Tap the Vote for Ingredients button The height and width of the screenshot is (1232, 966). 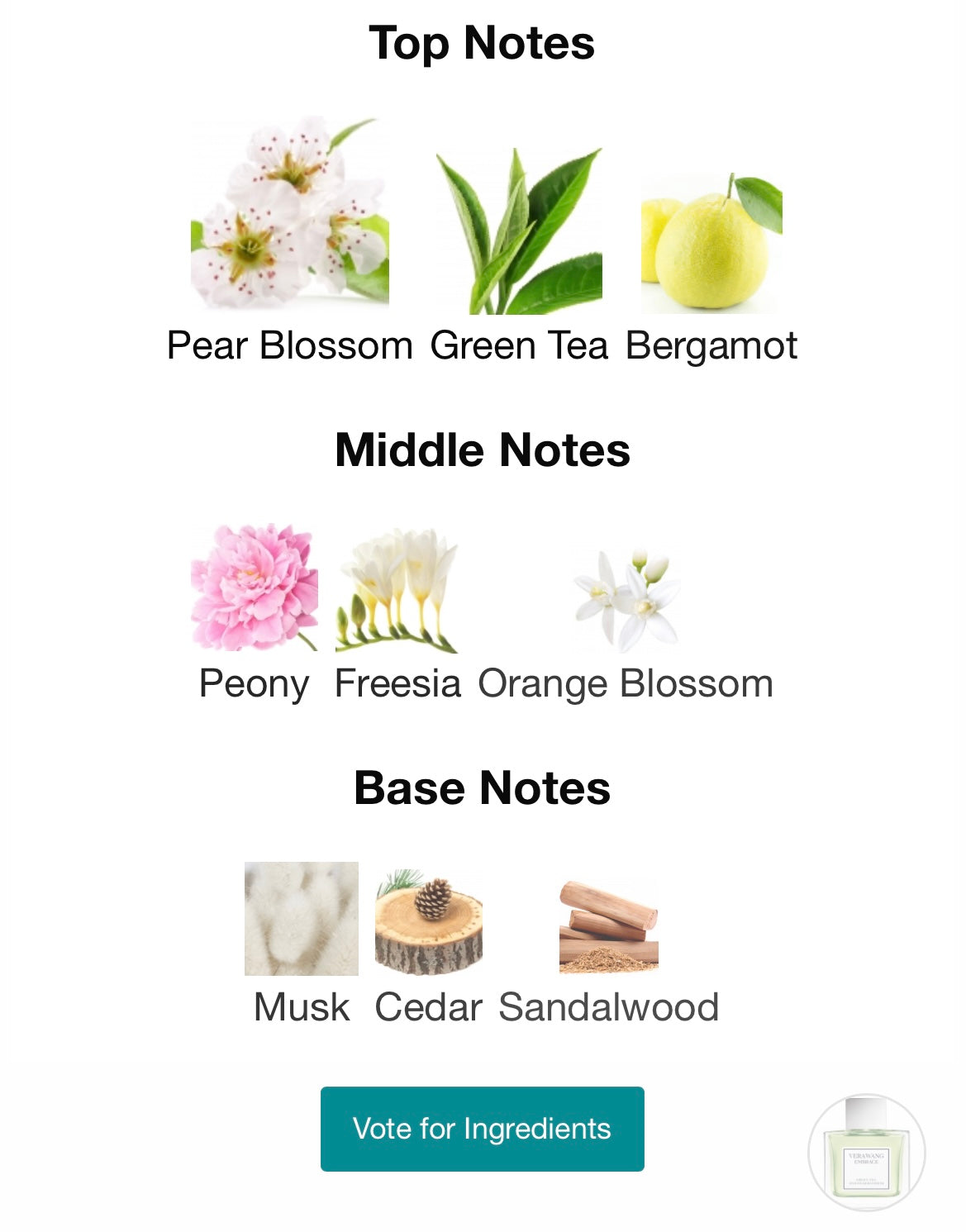pos(482,1128)
